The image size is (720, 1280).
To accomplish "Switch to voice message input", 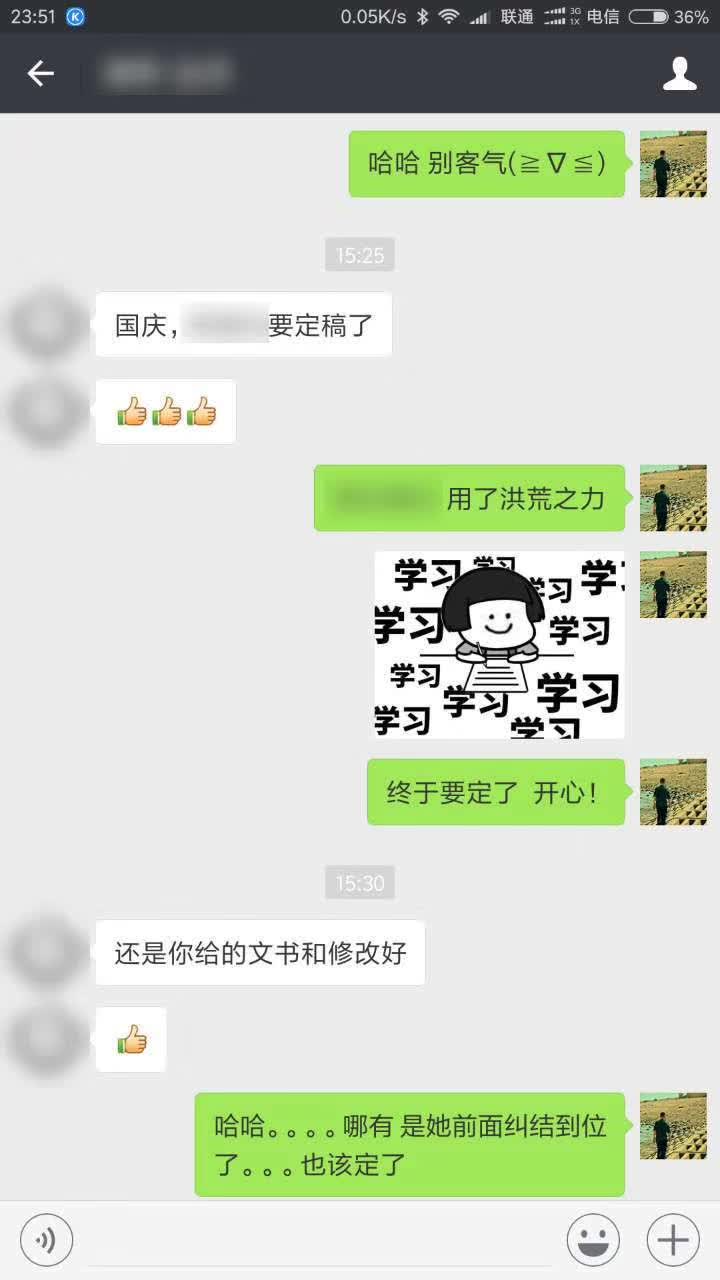I will pos(46,1241).
